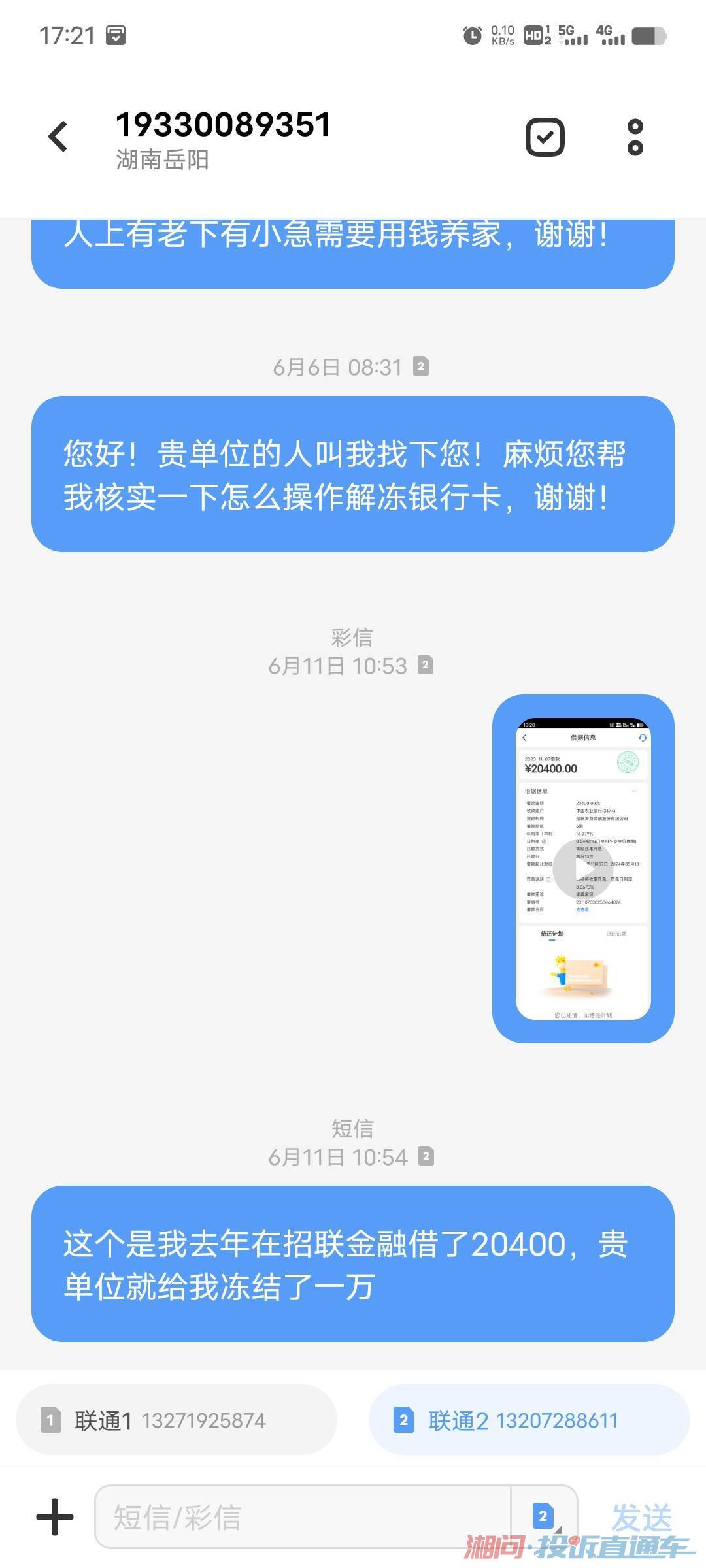Open the MMS loan screenshot attachment
Viewport: 706px width, 1568px height.
tap(583, 869)
